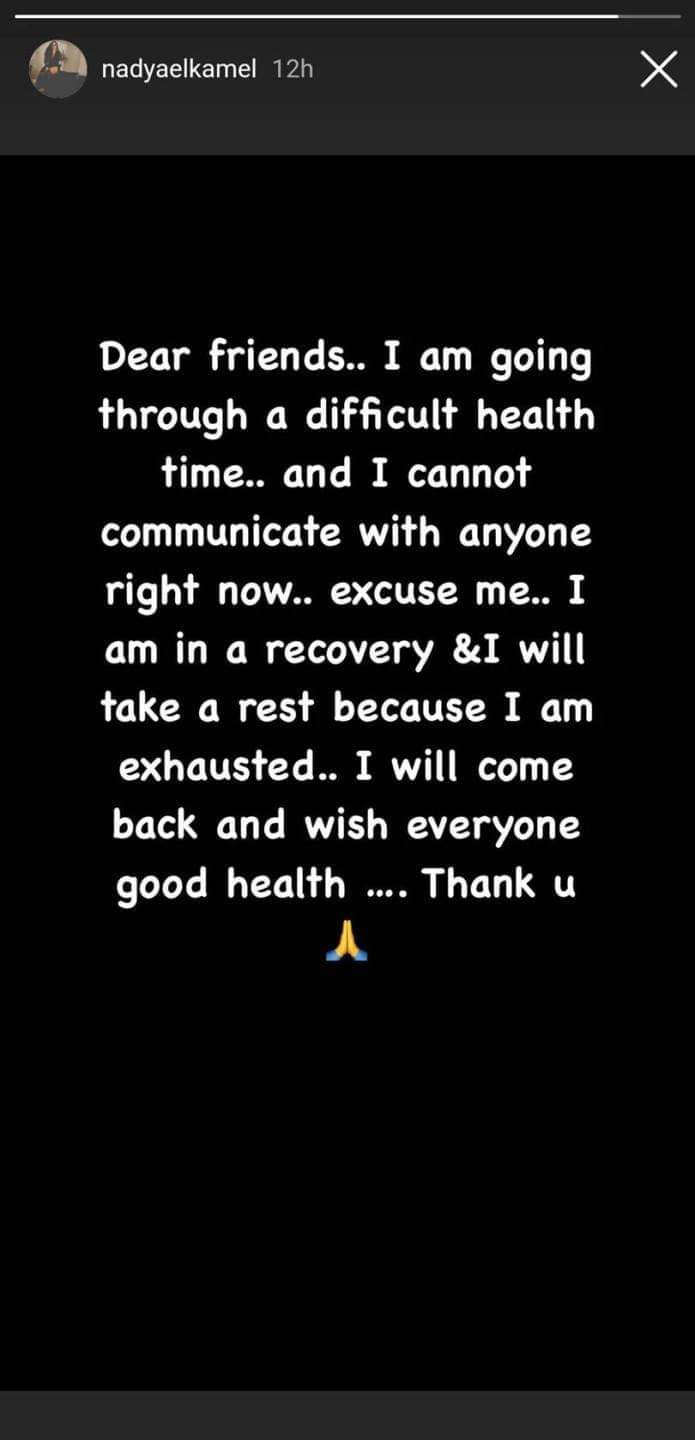
Task: Close the story with the X button
Action: pos(658,69)
